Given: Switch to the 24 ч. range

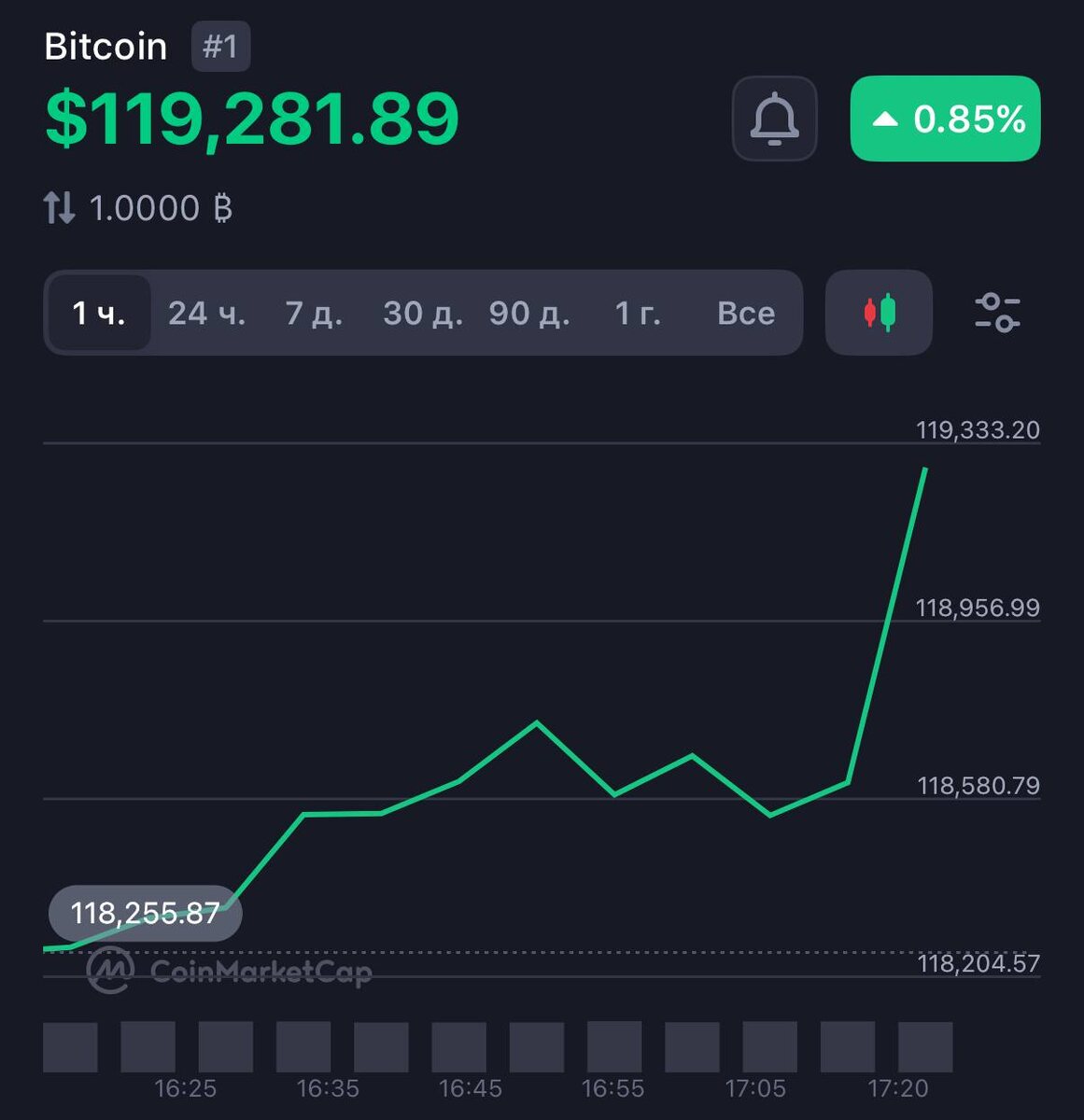Looking at the screenshot, I should 206,314.
